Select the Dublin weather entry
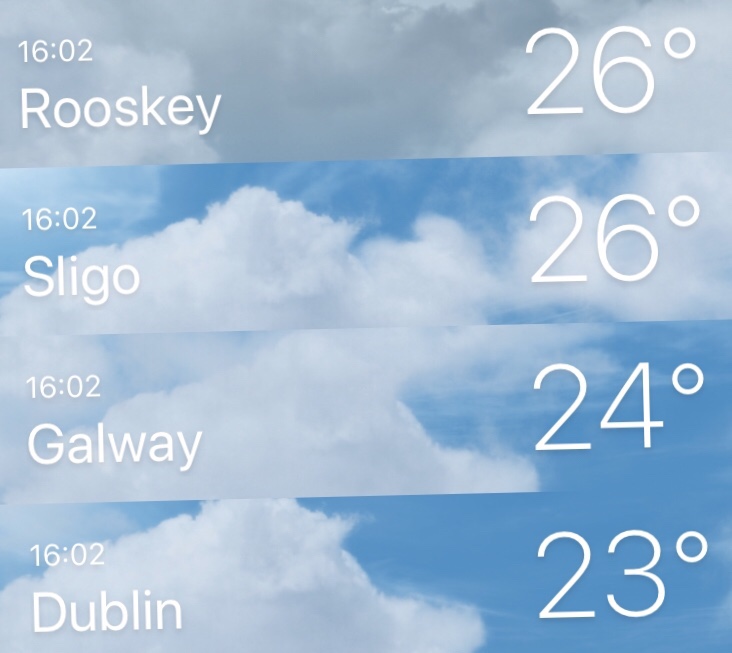 coord(107,609)
